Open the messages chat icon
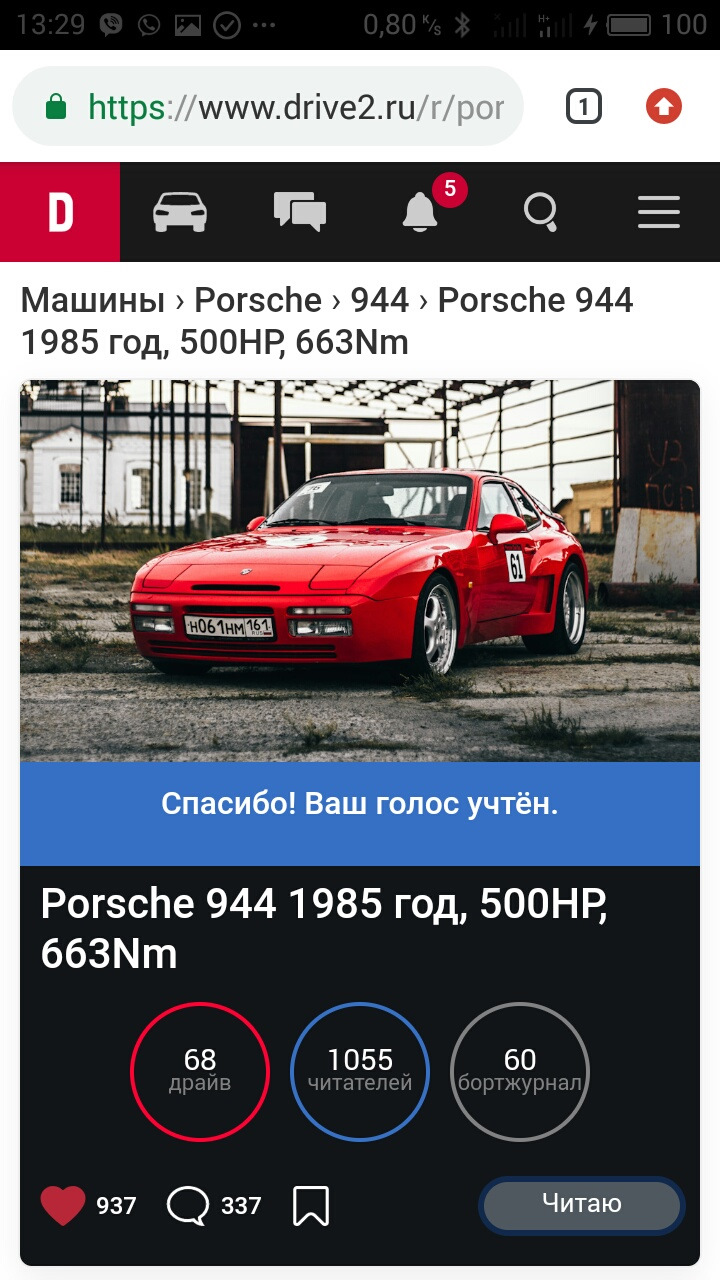The height and width of the screenshot is (1280, 720). [x=300, y=212]
